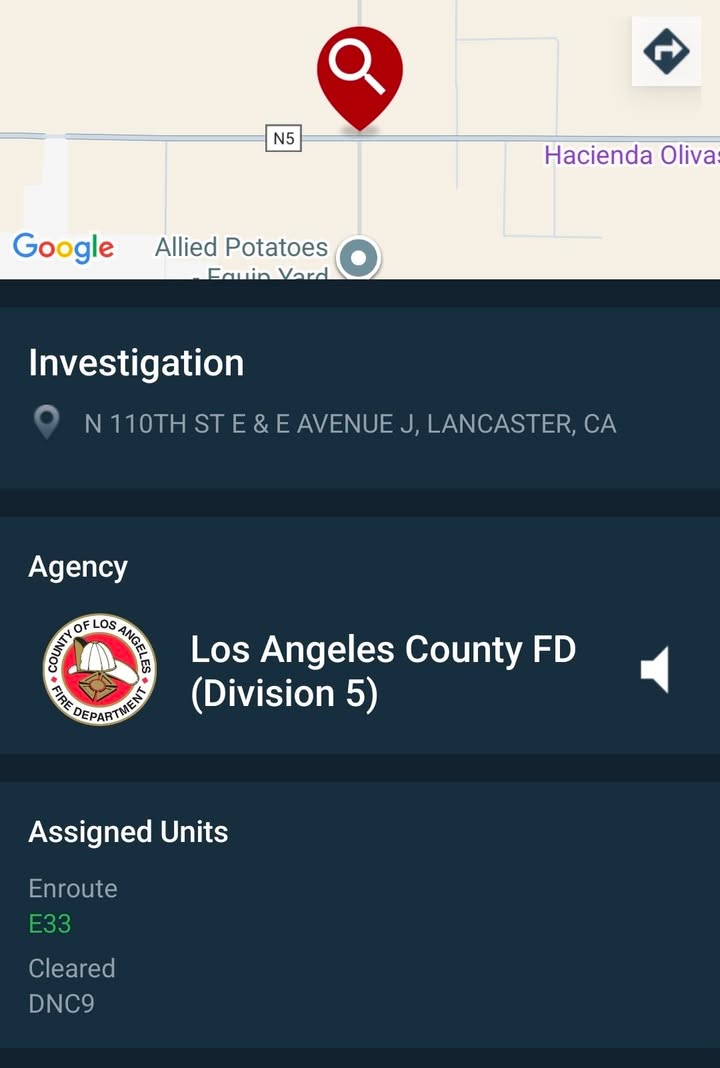Open directions from the map arrow button
This screenshot has width=720, height=1068.
[666, 51]
